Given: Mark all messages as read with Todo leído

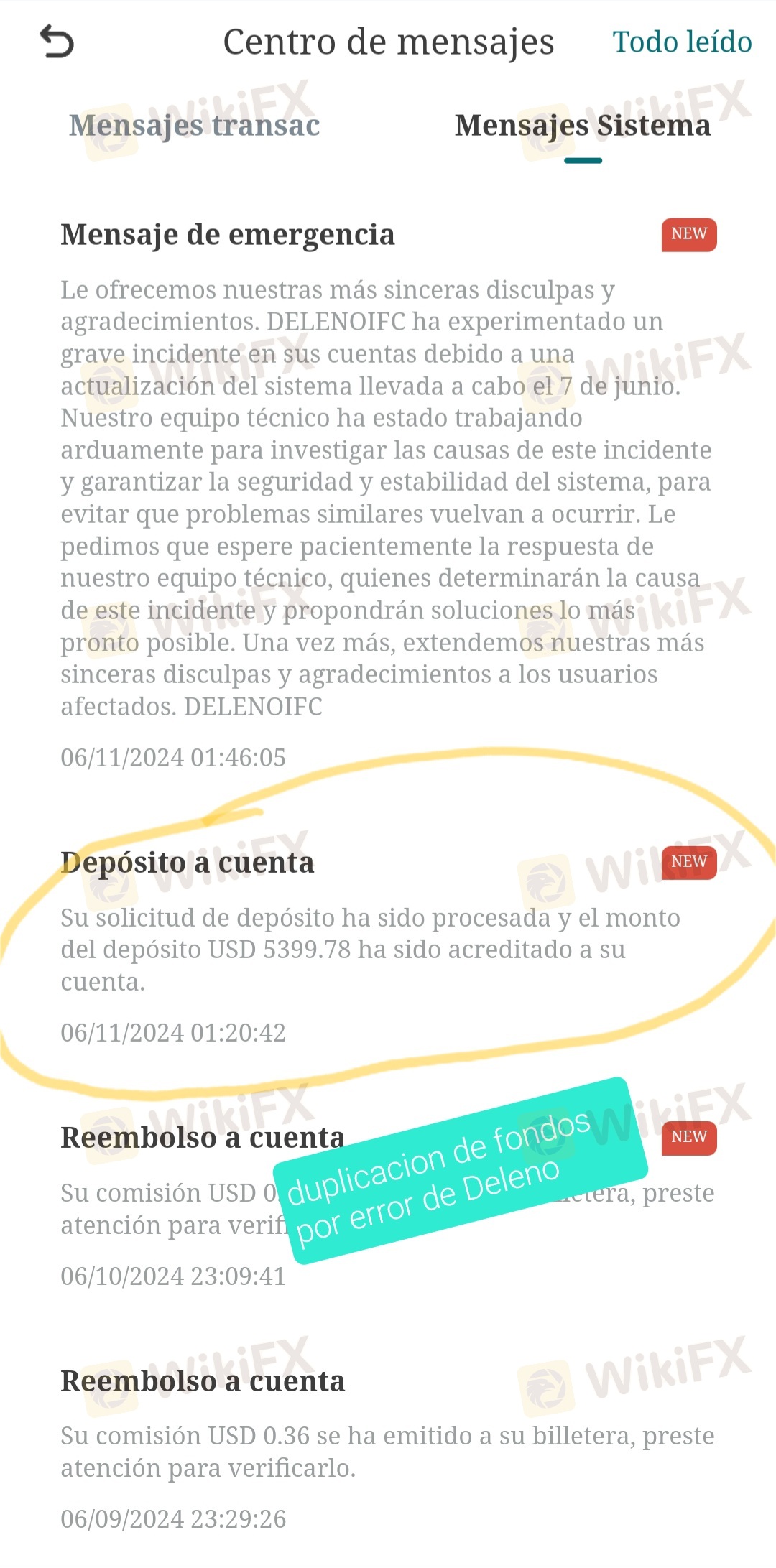Looking at the screenshot, I should [681, 42].
